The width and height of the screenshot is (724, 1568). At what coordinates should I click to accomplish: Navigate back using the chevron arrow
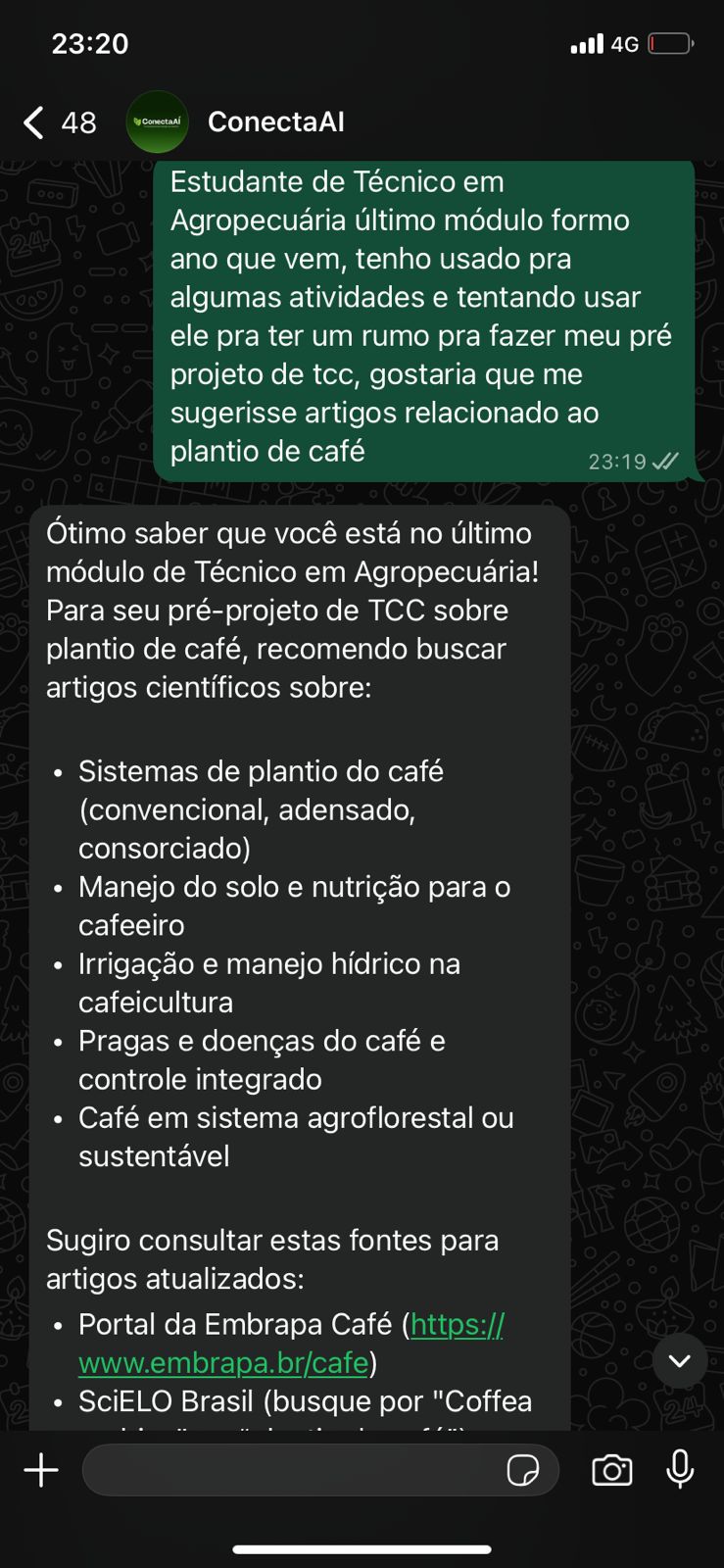tap(32, 122)
